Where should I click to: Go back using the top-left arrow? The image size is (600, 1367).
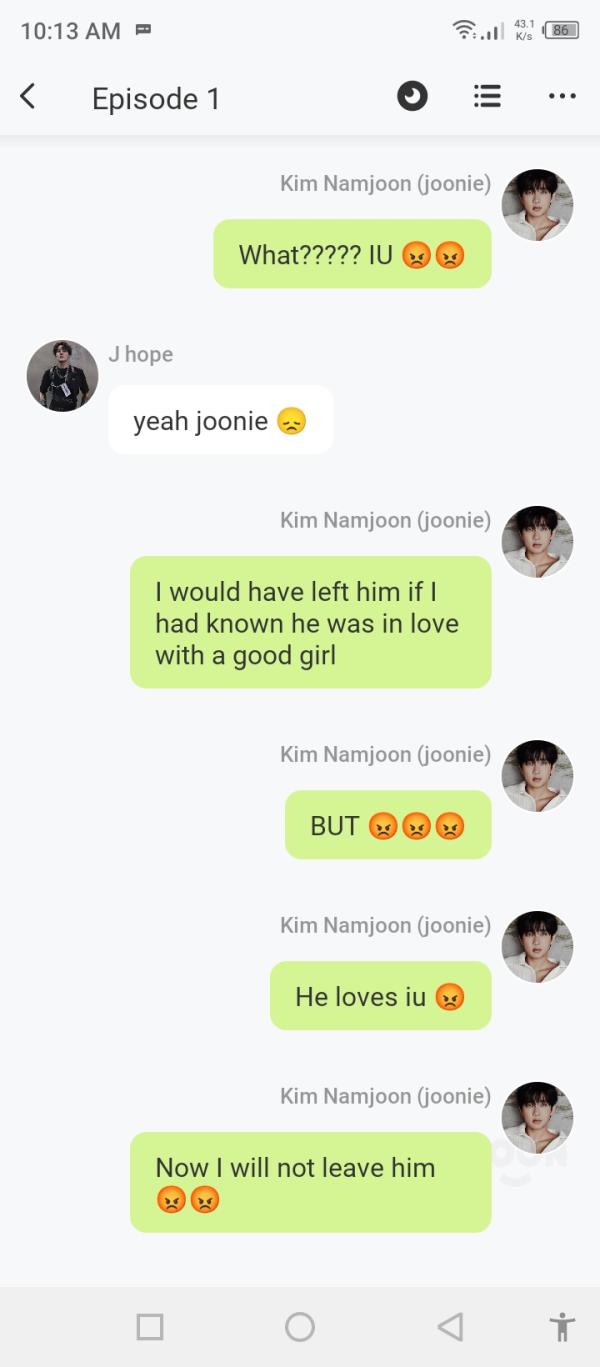[28, 96]
